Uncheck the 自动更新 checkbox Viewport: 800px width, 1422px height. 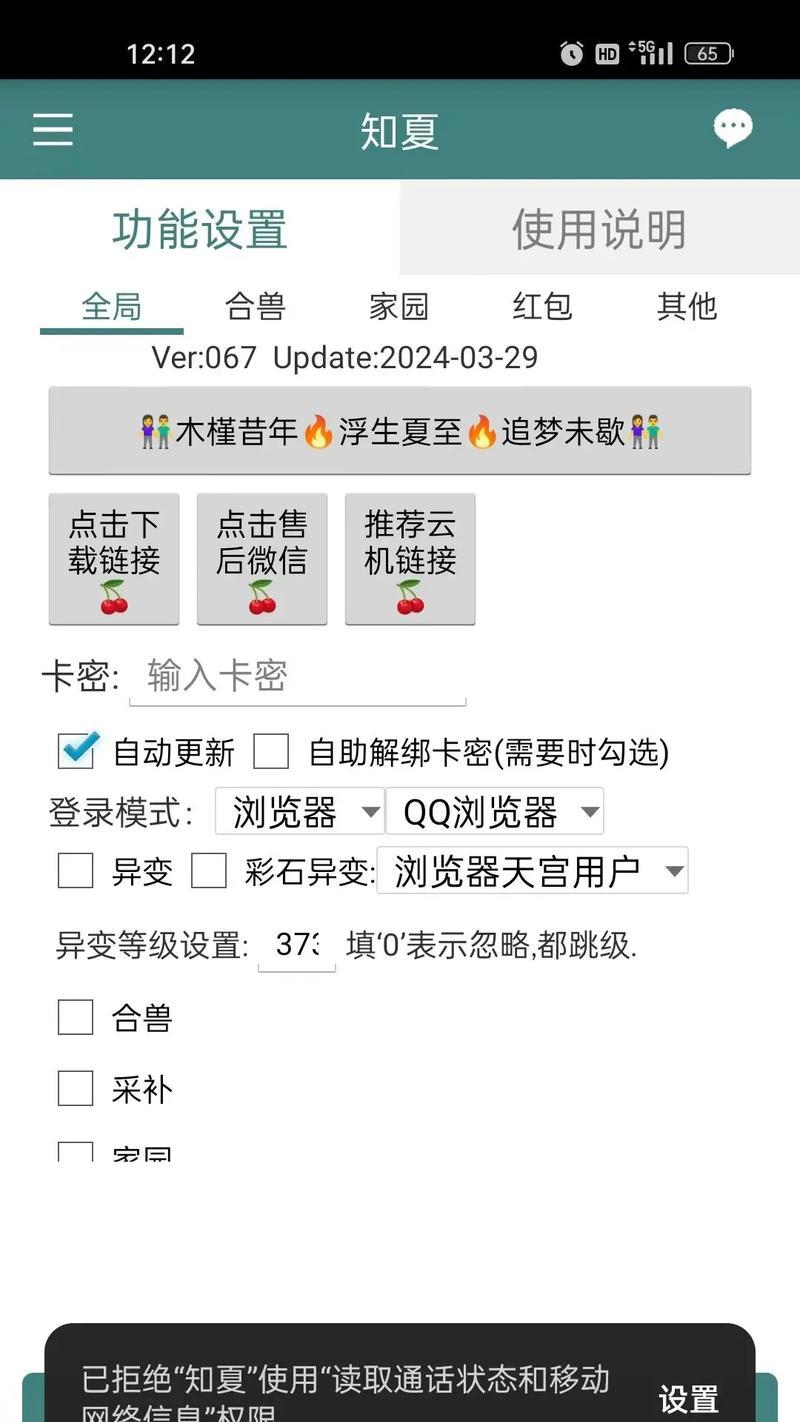[77, 750]
